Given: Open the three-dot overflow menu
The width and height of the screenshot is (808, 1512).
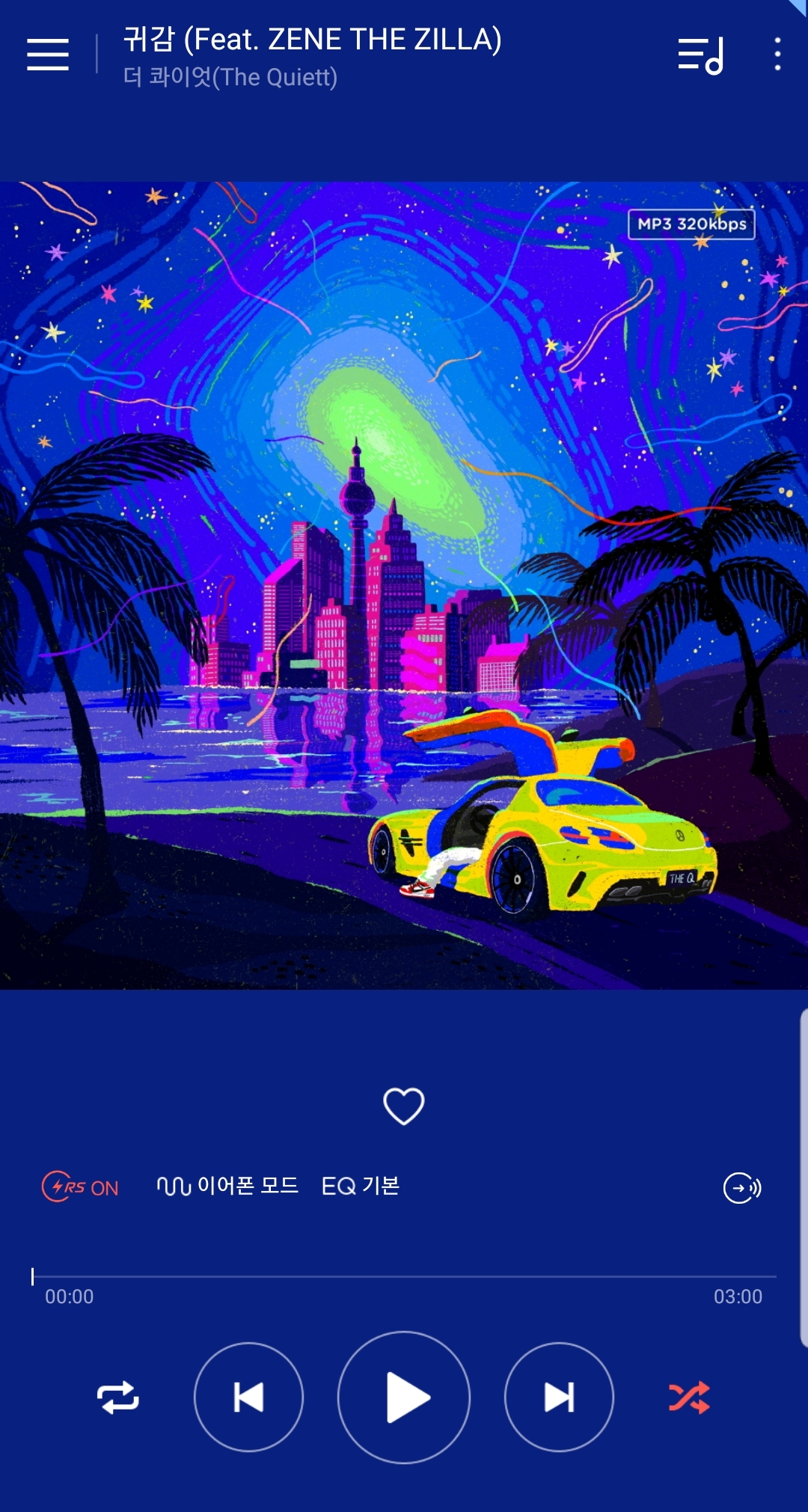Looking at the screenshot, I should 777,55.
